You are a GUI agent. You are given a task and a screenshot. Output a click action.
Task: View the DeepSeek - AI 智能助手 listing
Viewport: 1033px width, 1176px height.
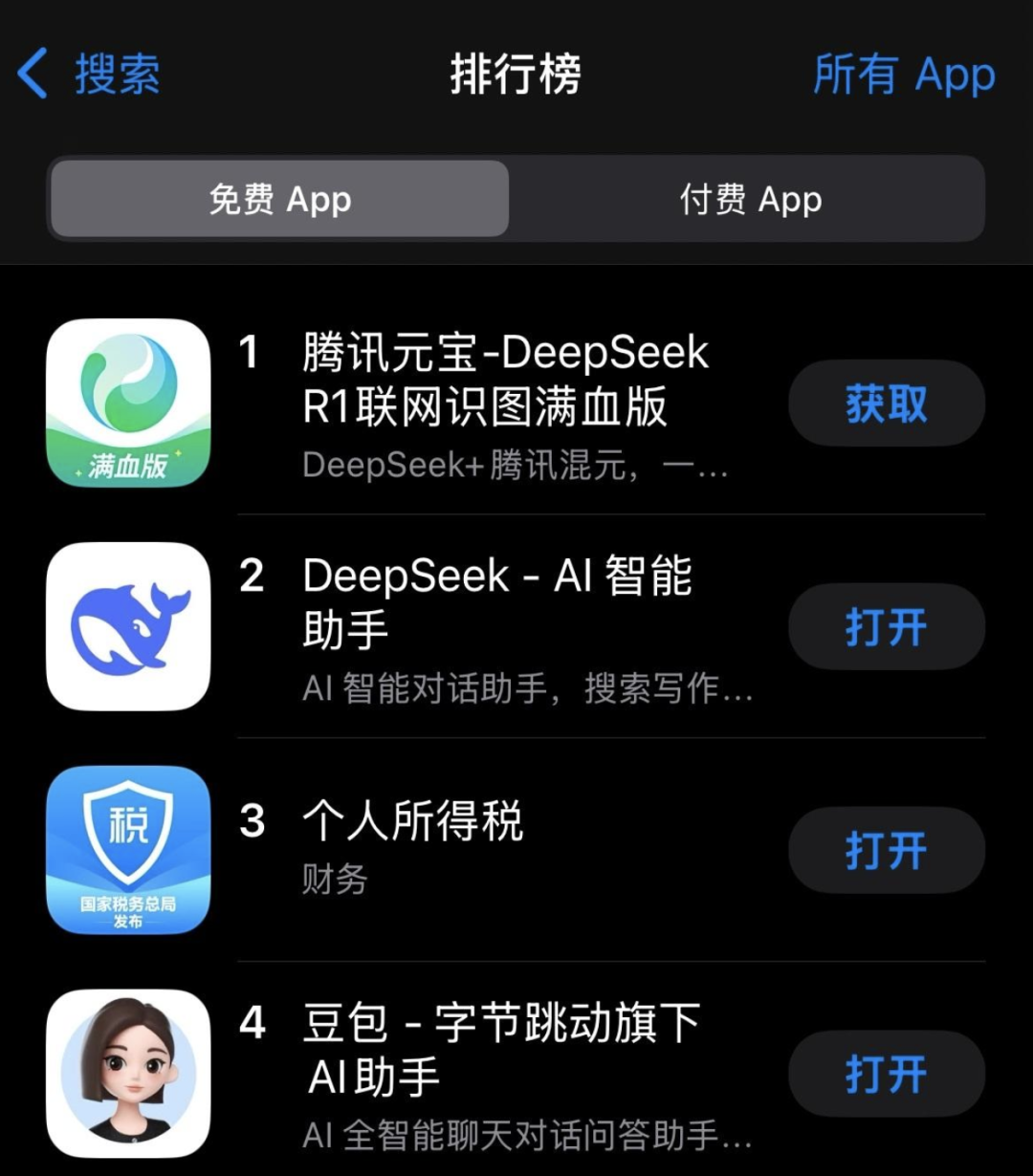pos(497,602)
